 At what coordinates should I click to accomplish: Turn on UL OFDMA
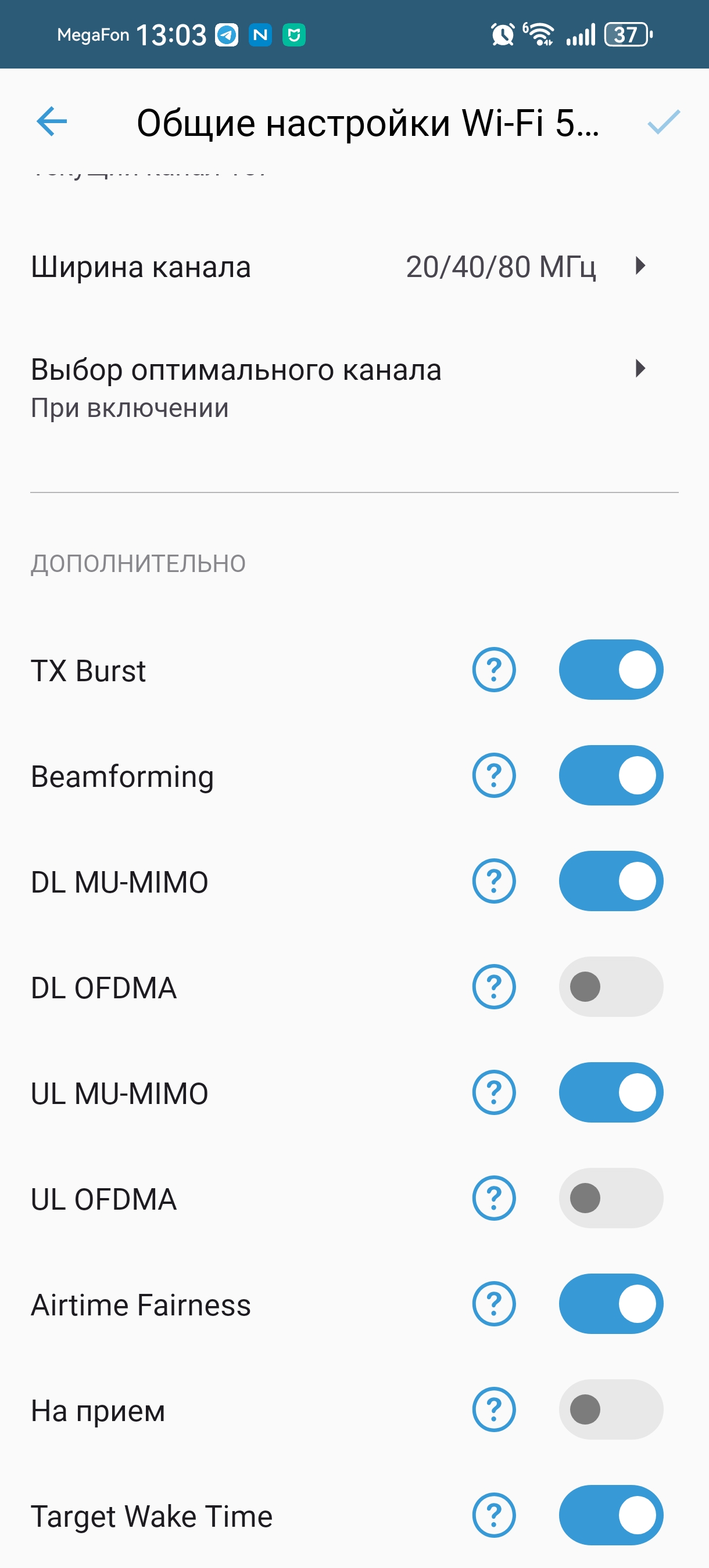coord(611,1198)
